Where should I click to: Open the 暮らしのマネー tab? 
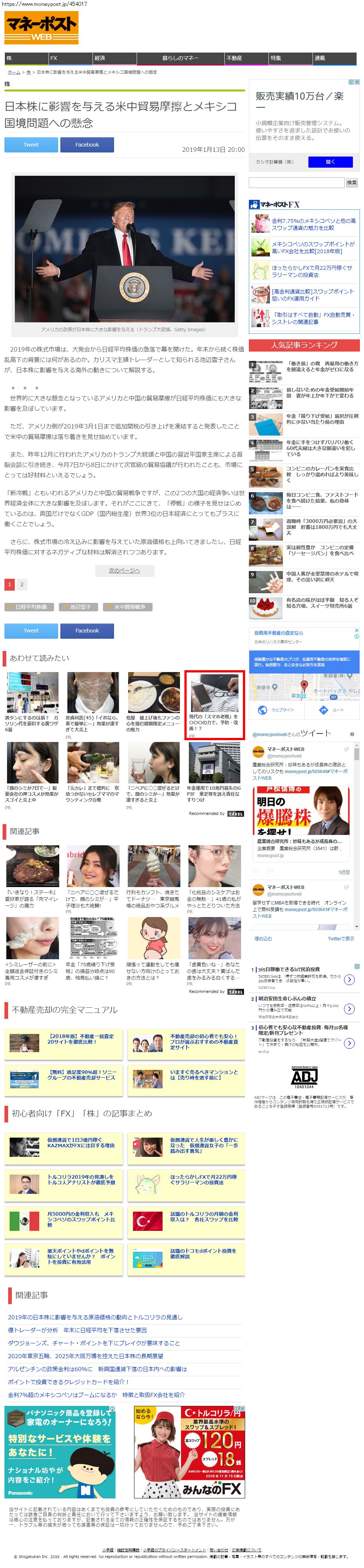click(x=180, y=58)
